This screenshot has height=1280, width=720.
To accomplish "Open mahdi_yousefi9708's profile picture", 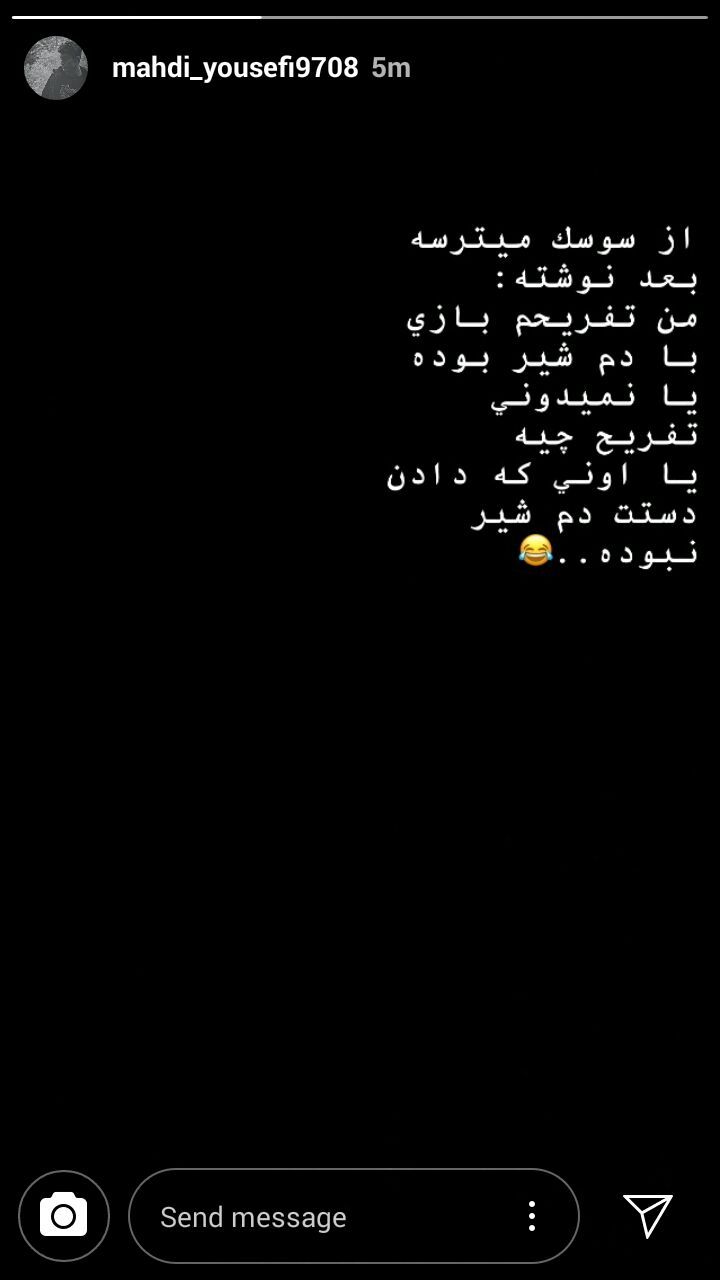I will pos(56,68).
